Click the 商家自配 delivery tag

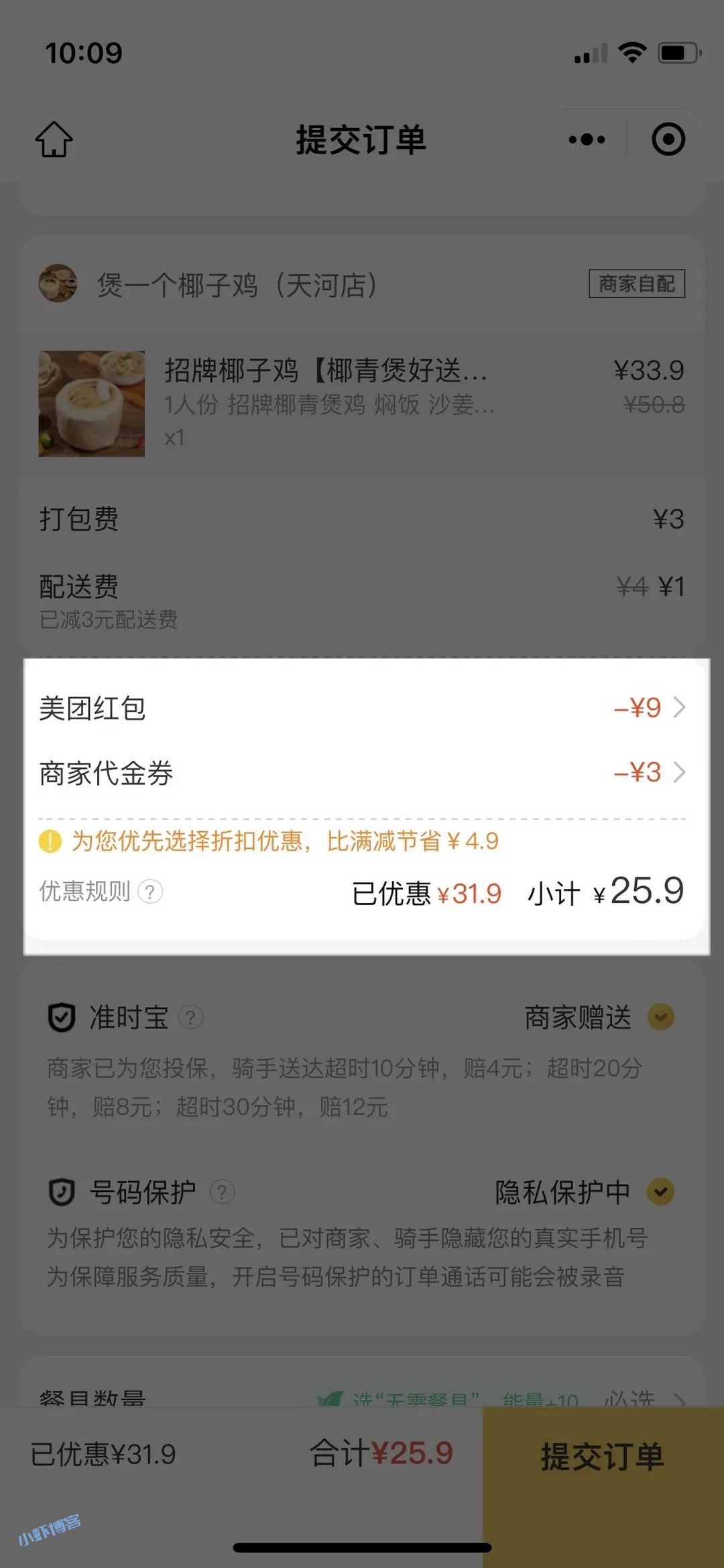coord(638,284)
